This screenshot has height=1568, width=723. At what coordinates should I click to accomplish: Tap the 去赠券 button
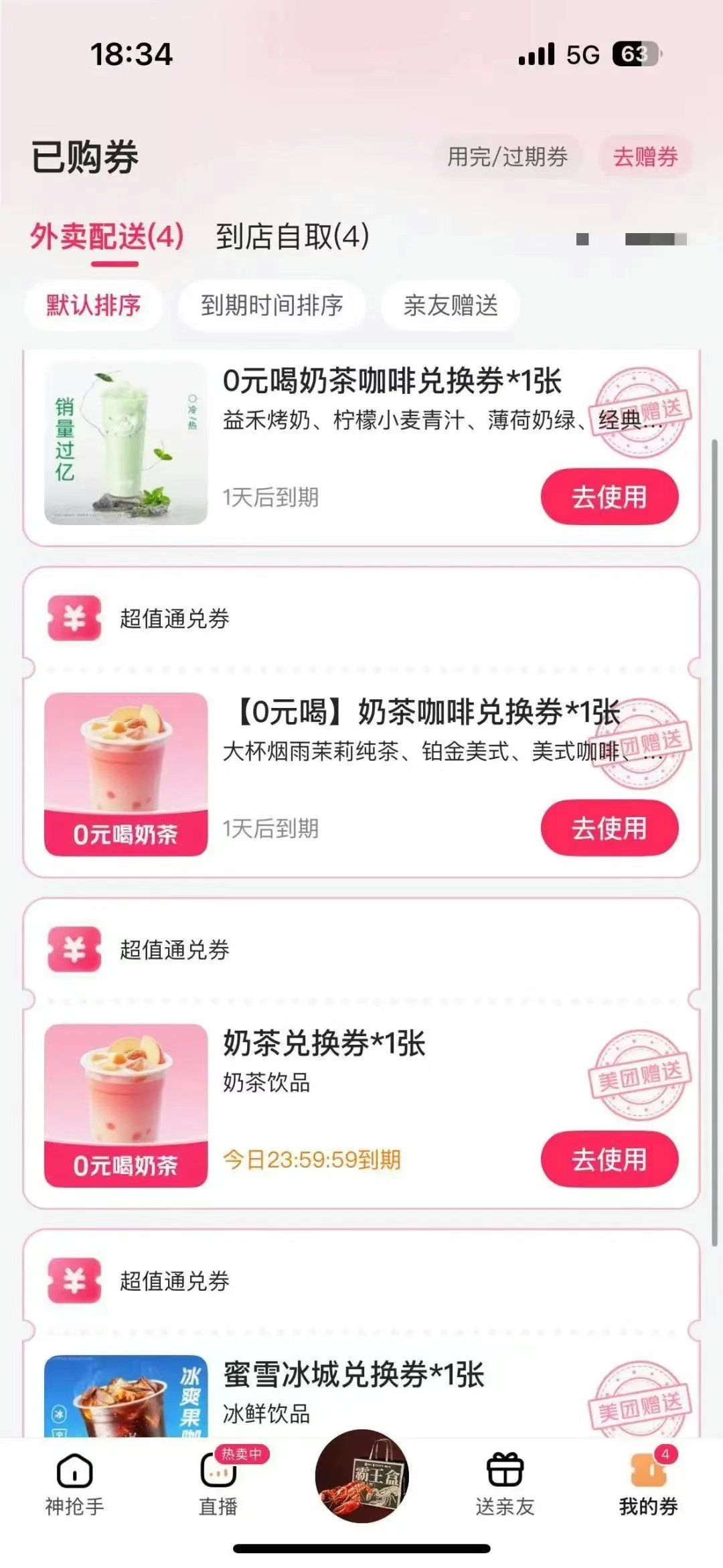coord(645,157)
